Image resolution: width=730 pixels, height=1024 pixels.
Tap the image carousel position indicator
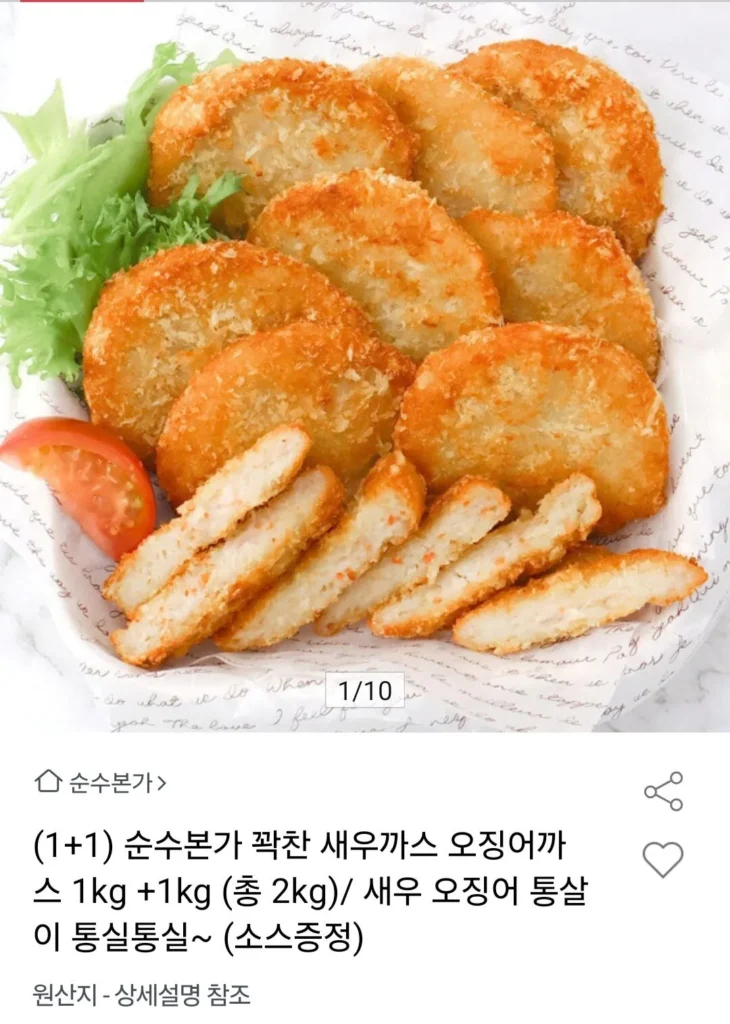[364, 688]
